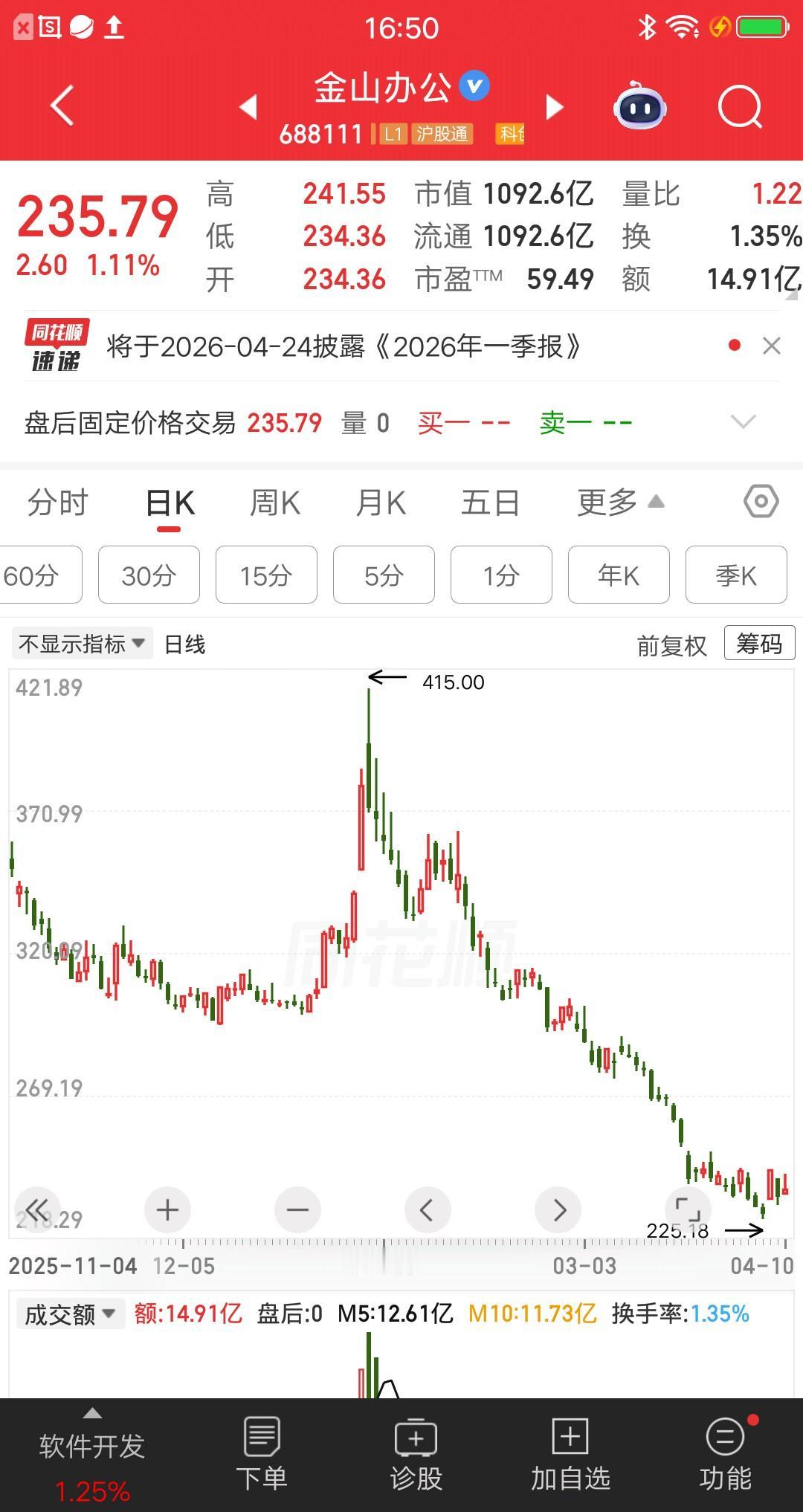The width and height of the screenshot is (803, 1512).
Task: Switch to the 分时 intraday tab
Action: click(57, 502)
